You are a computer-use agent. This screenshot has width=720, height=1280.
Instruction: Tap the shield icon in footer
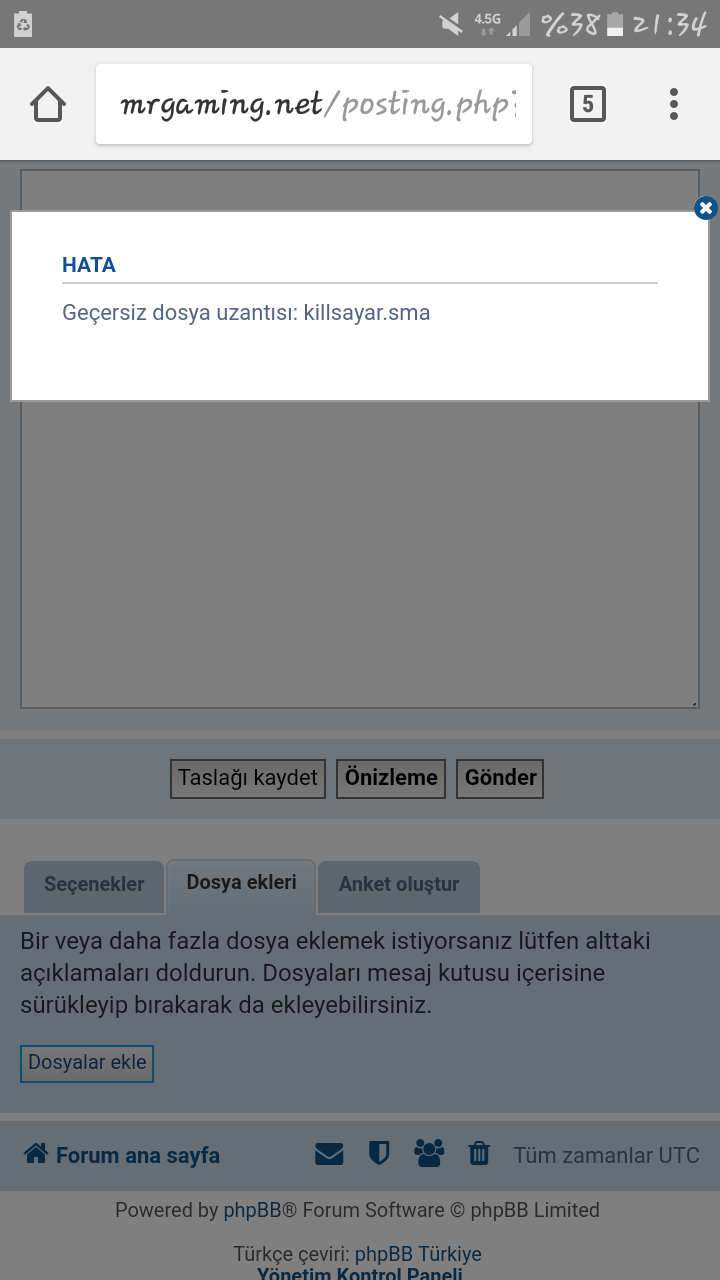(379, 1154)
